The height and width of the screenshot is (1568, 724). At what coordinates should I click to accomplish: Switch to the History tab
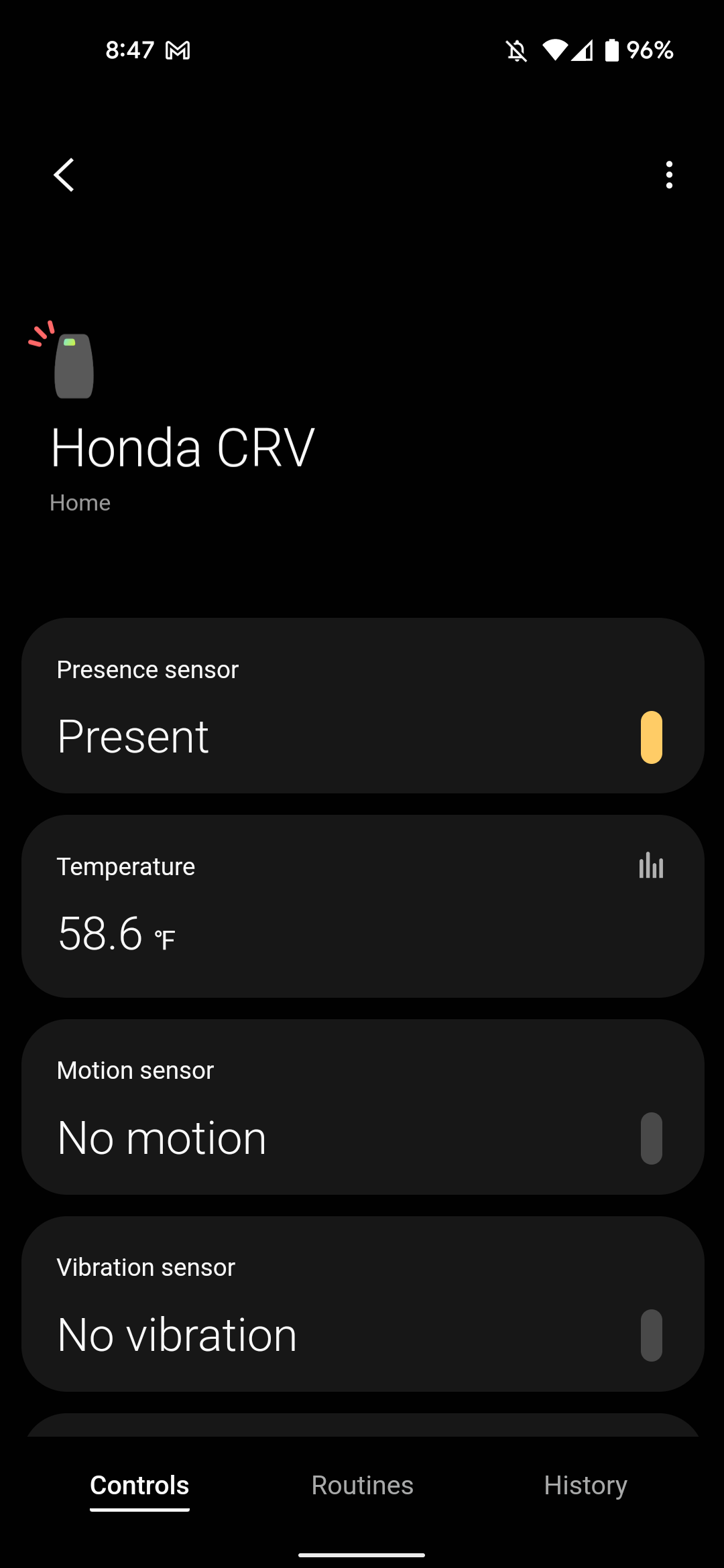(x=585, y=1486)
